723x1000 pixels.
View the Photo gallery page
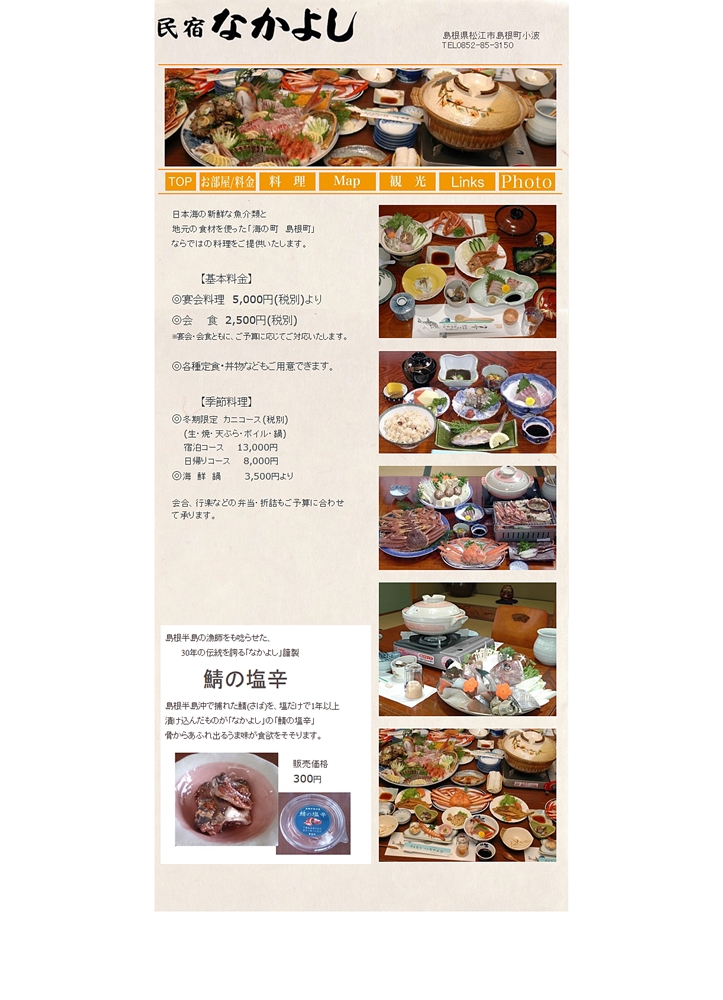527,182
